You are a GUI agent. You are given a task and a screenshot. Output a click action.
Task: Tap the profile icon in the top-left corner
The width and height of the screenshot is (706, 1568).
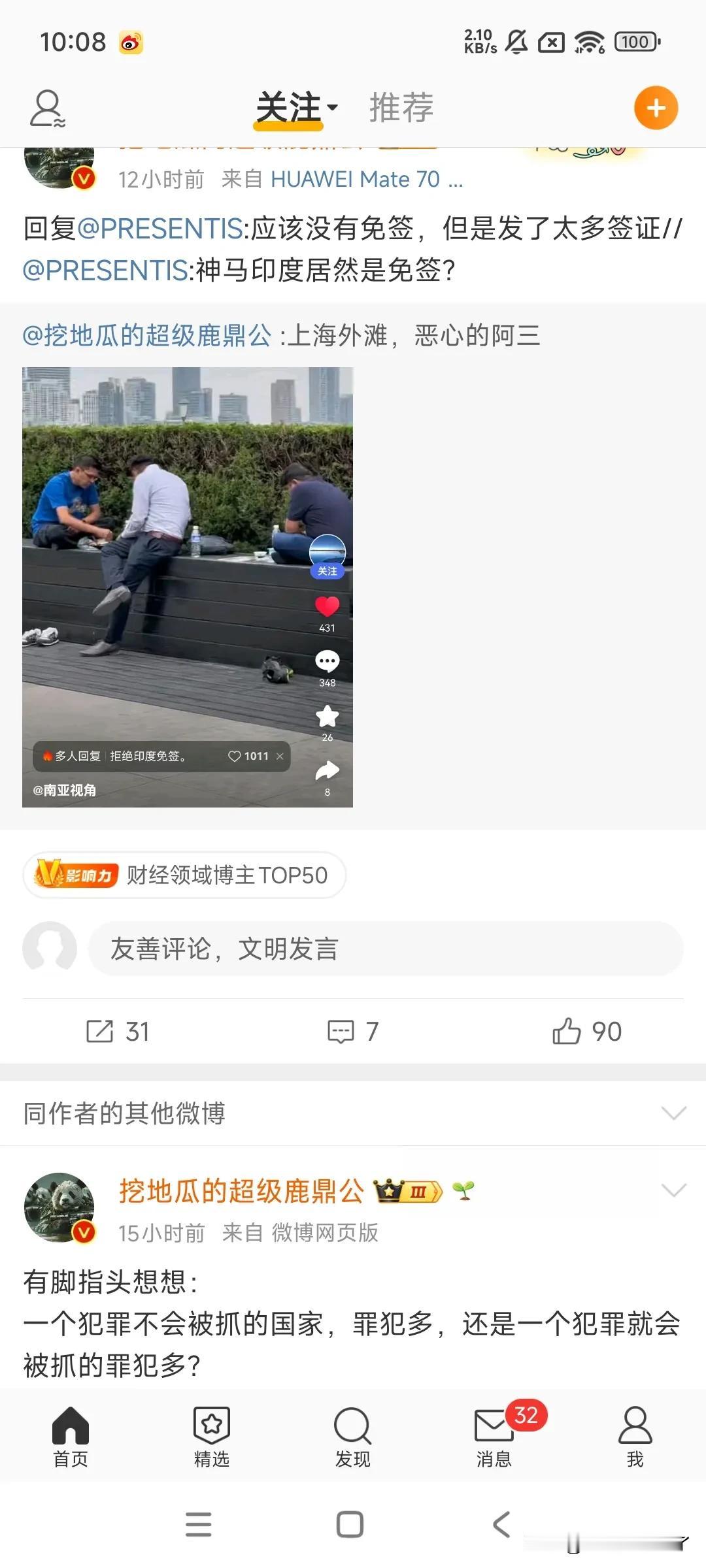pos(46,107)
